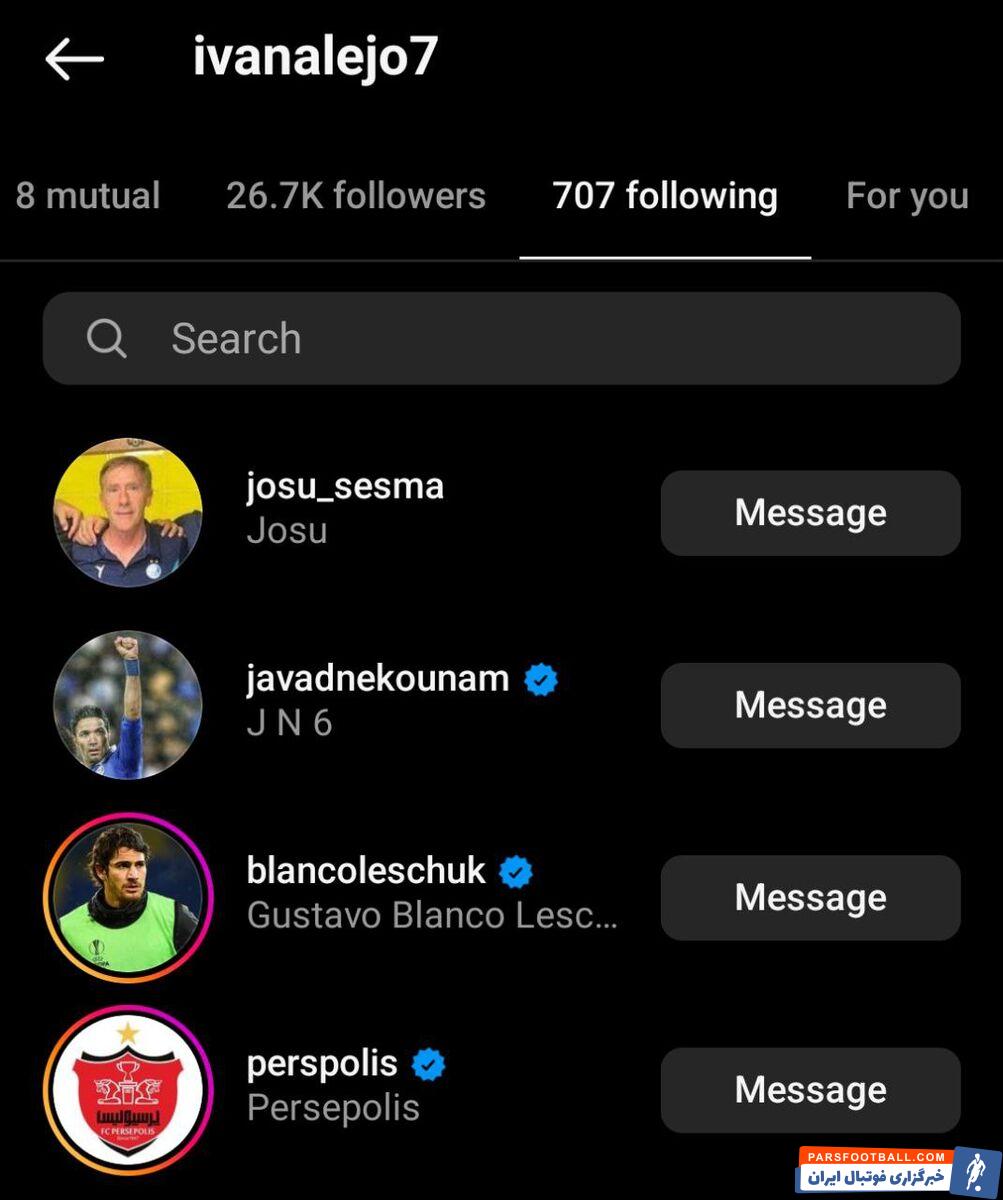
Task: Message josu_sesma
Action: coord(810,513)
